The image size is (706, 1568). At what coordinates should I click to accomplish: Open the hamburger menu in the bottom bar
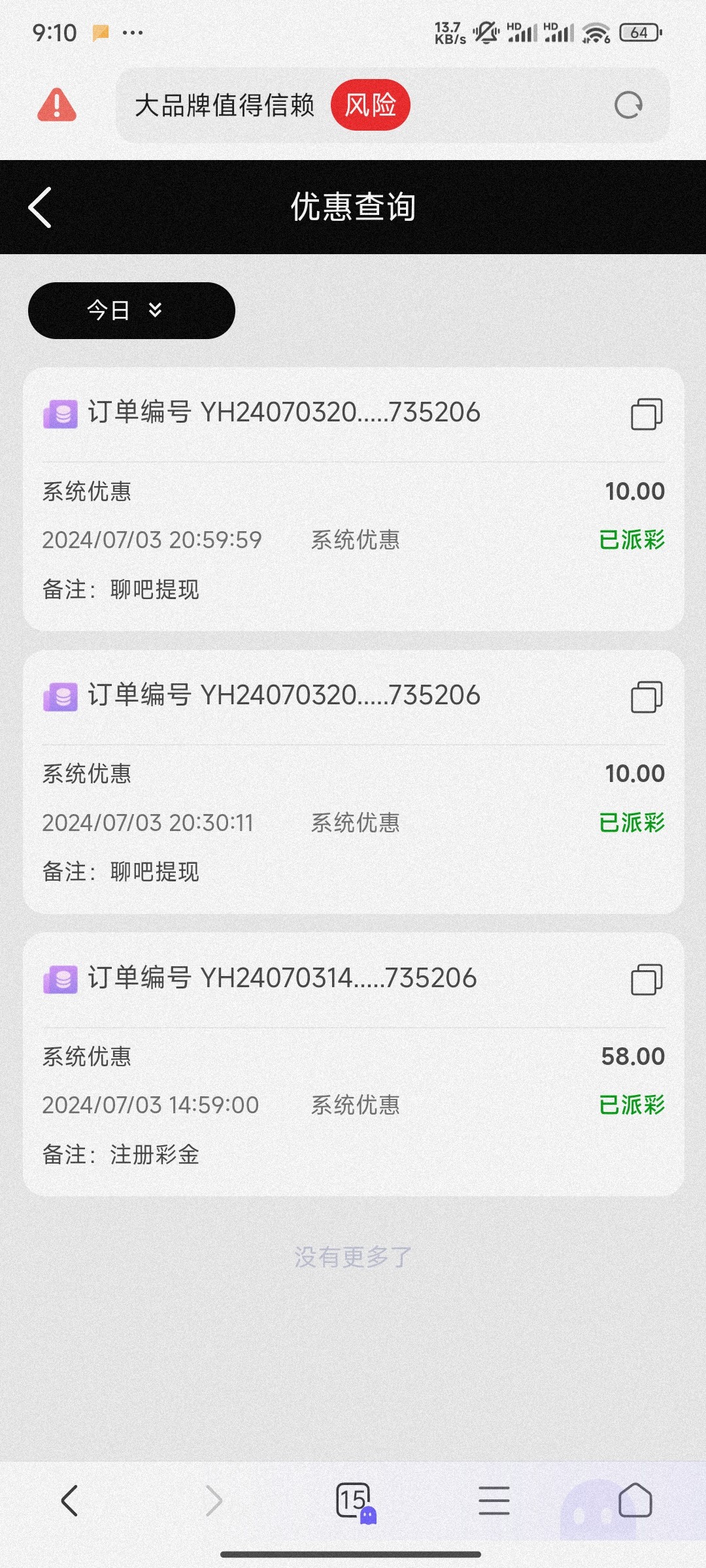tap(495, 1501)
